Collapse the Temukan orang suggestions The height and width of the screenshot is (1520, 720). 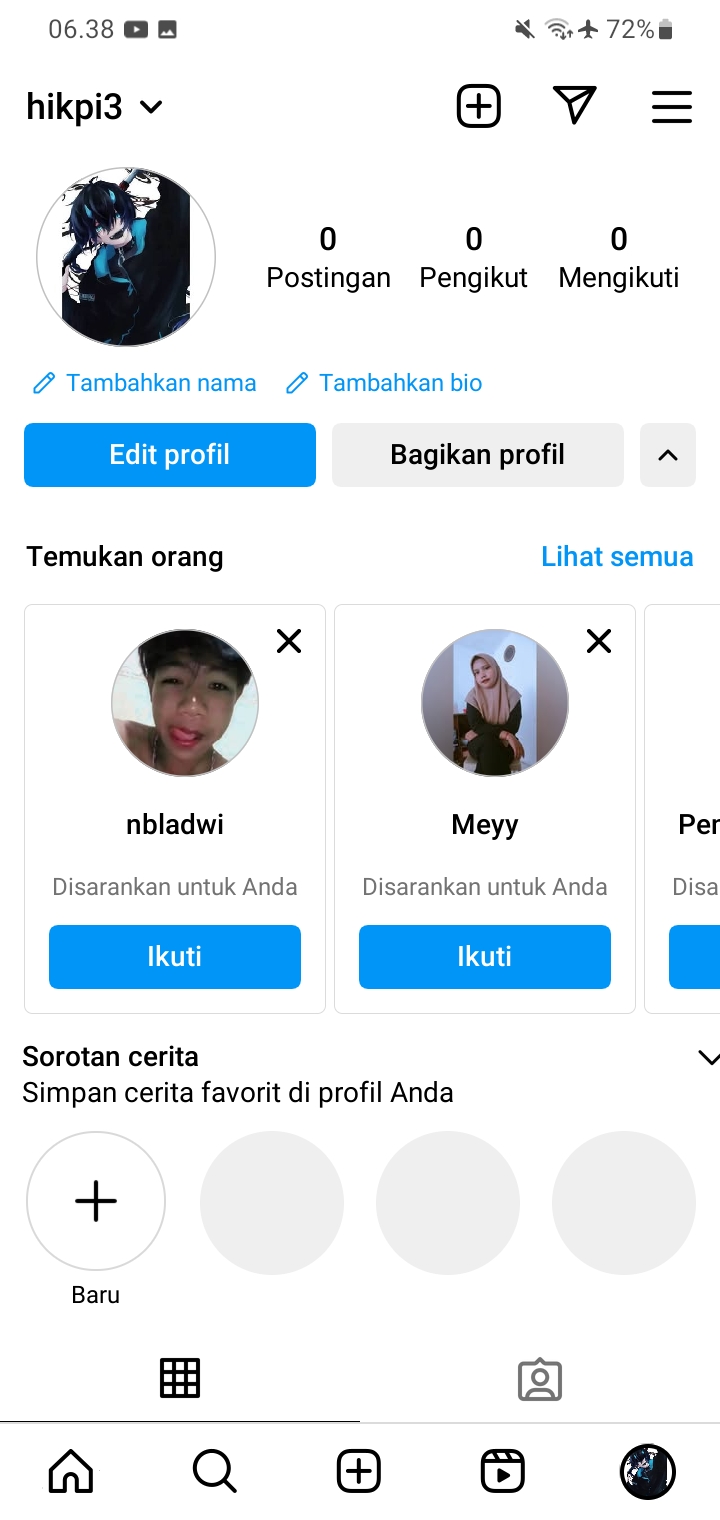point(667,455)
